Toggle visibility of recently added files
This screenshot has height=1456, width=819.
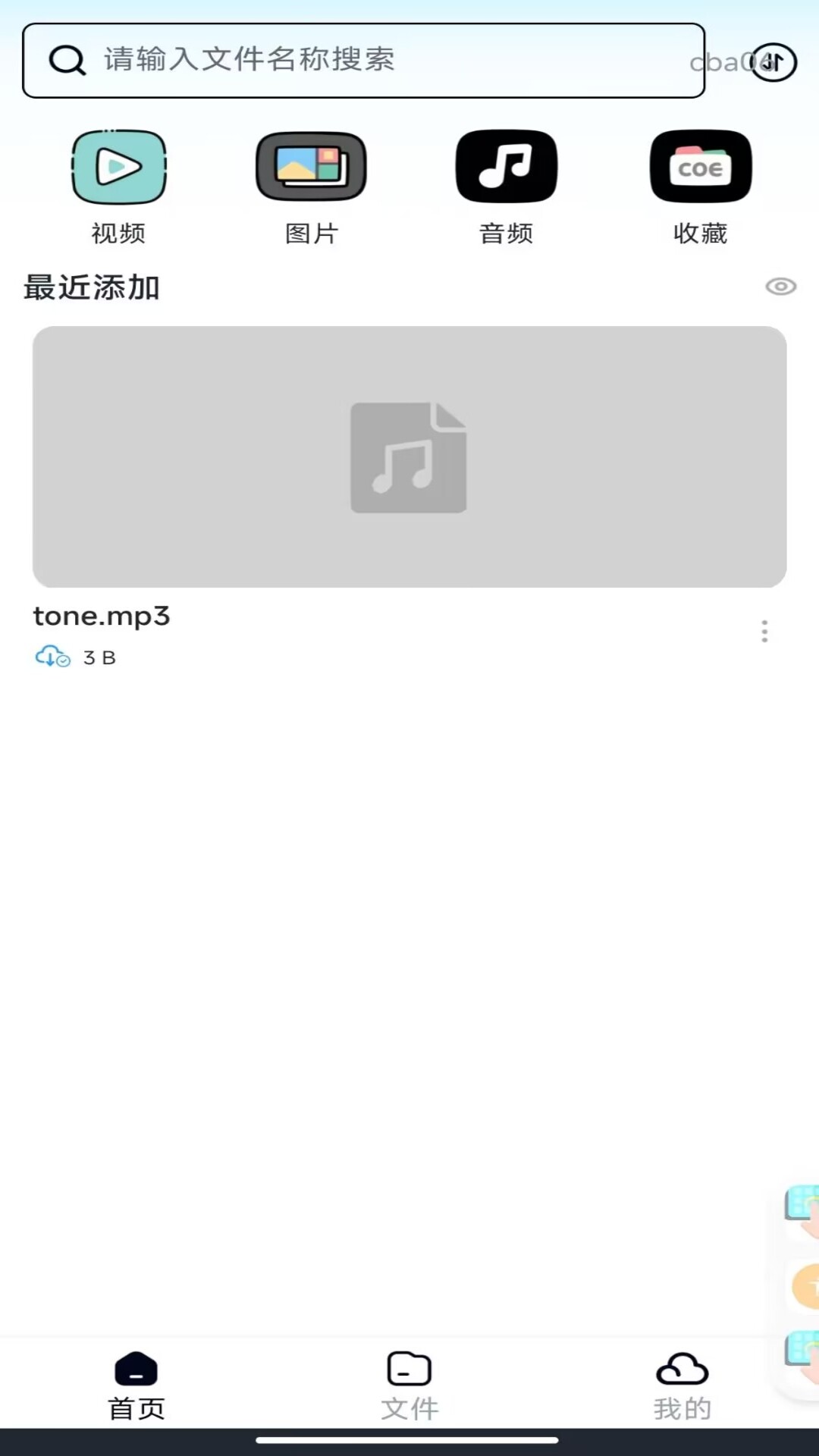click(780, 287)
